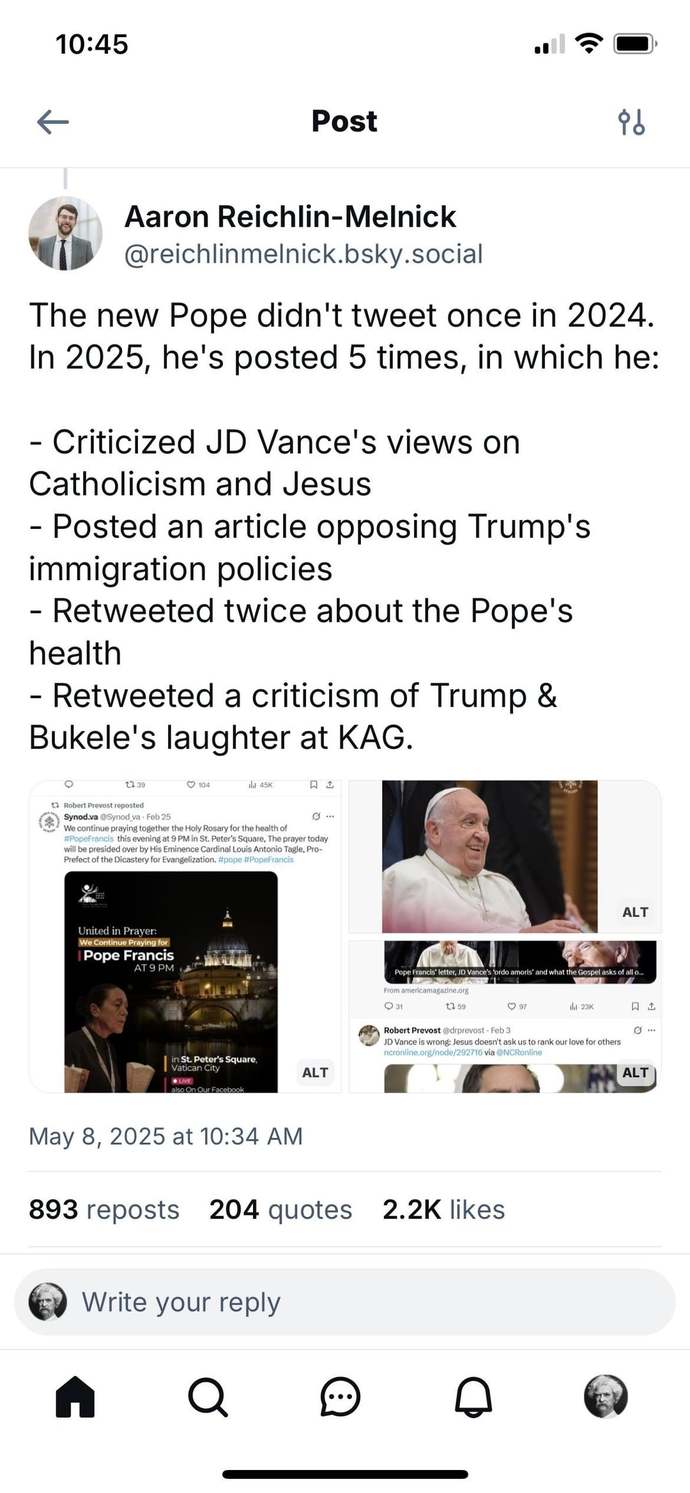
Task: Show ALT text of the prayer screenshot
Action: pyautogui.click(x=315, y=1072)
